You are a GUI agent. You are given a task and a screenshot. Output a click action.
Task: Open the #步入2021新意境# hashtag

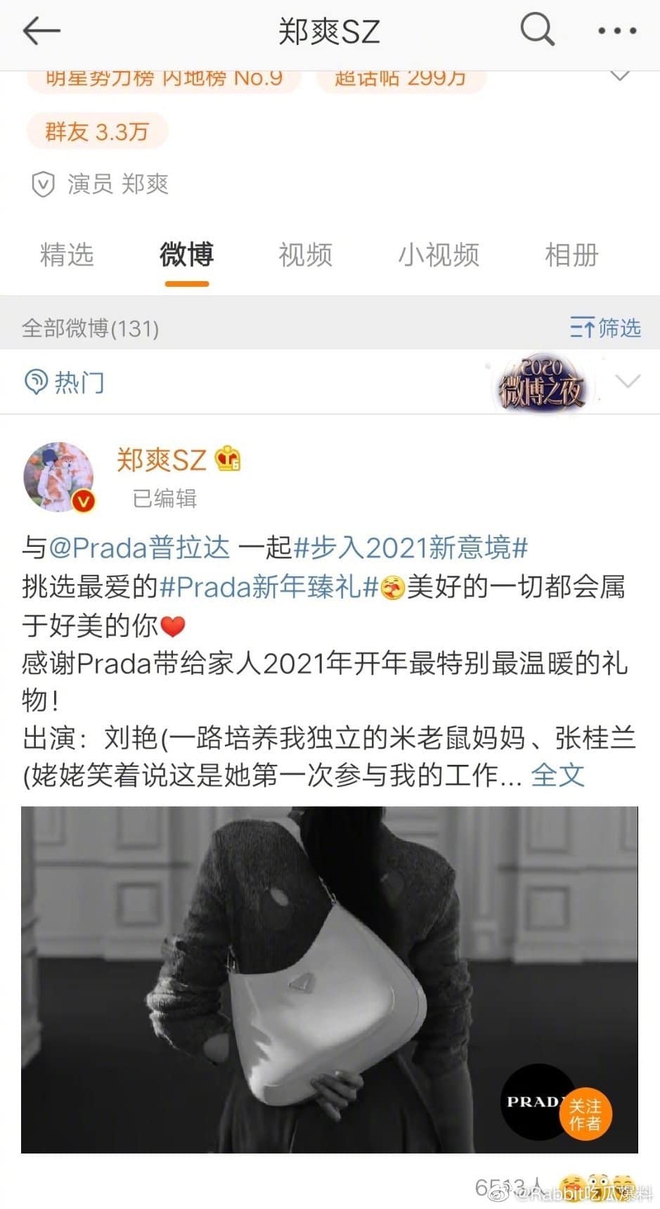coord(410,548)
